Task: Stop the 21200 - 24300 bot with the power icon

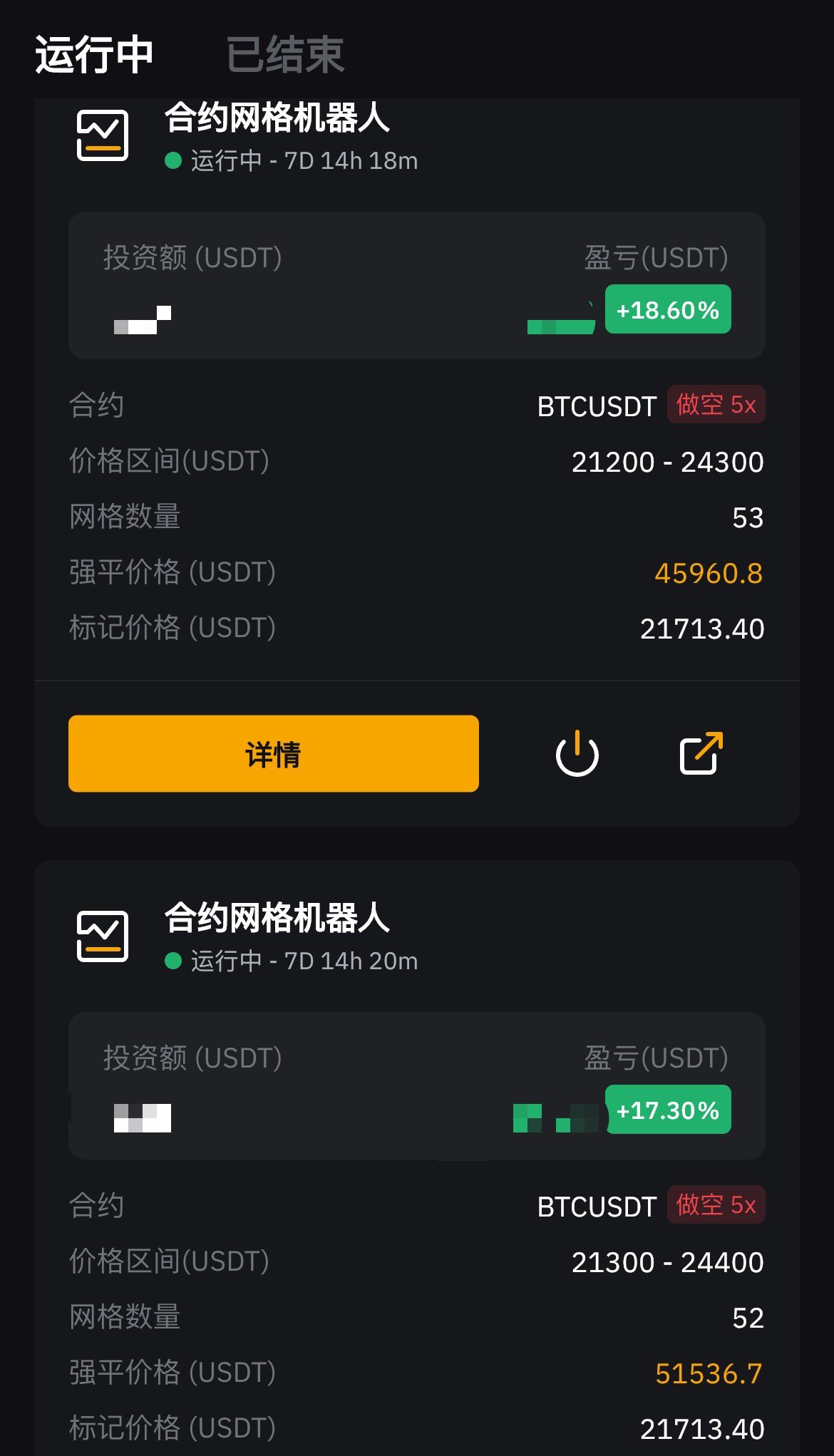Action: (577, 753)
